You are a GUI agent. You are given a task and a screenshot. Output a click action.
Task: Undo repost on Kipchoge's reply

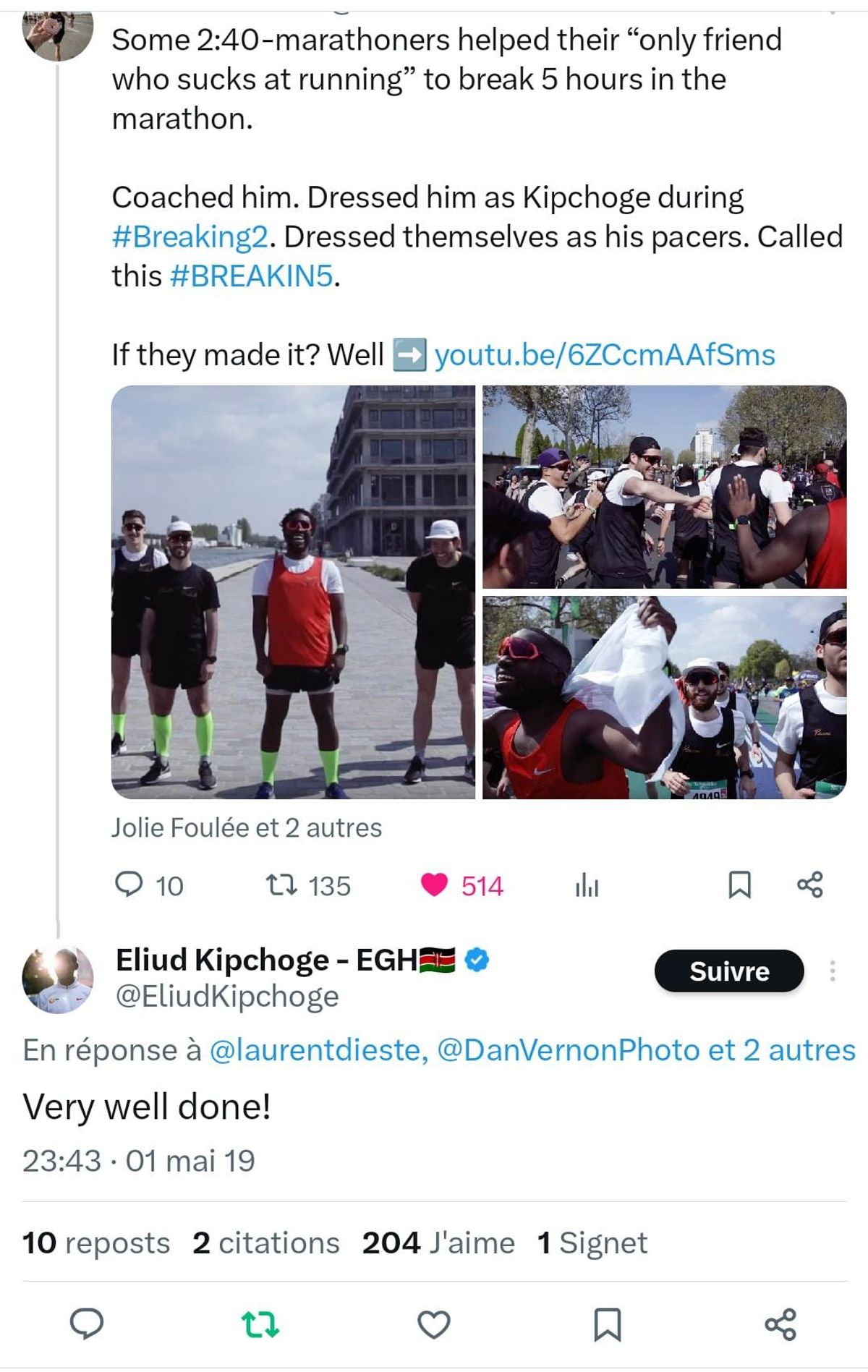click(x=260, y=1324)
